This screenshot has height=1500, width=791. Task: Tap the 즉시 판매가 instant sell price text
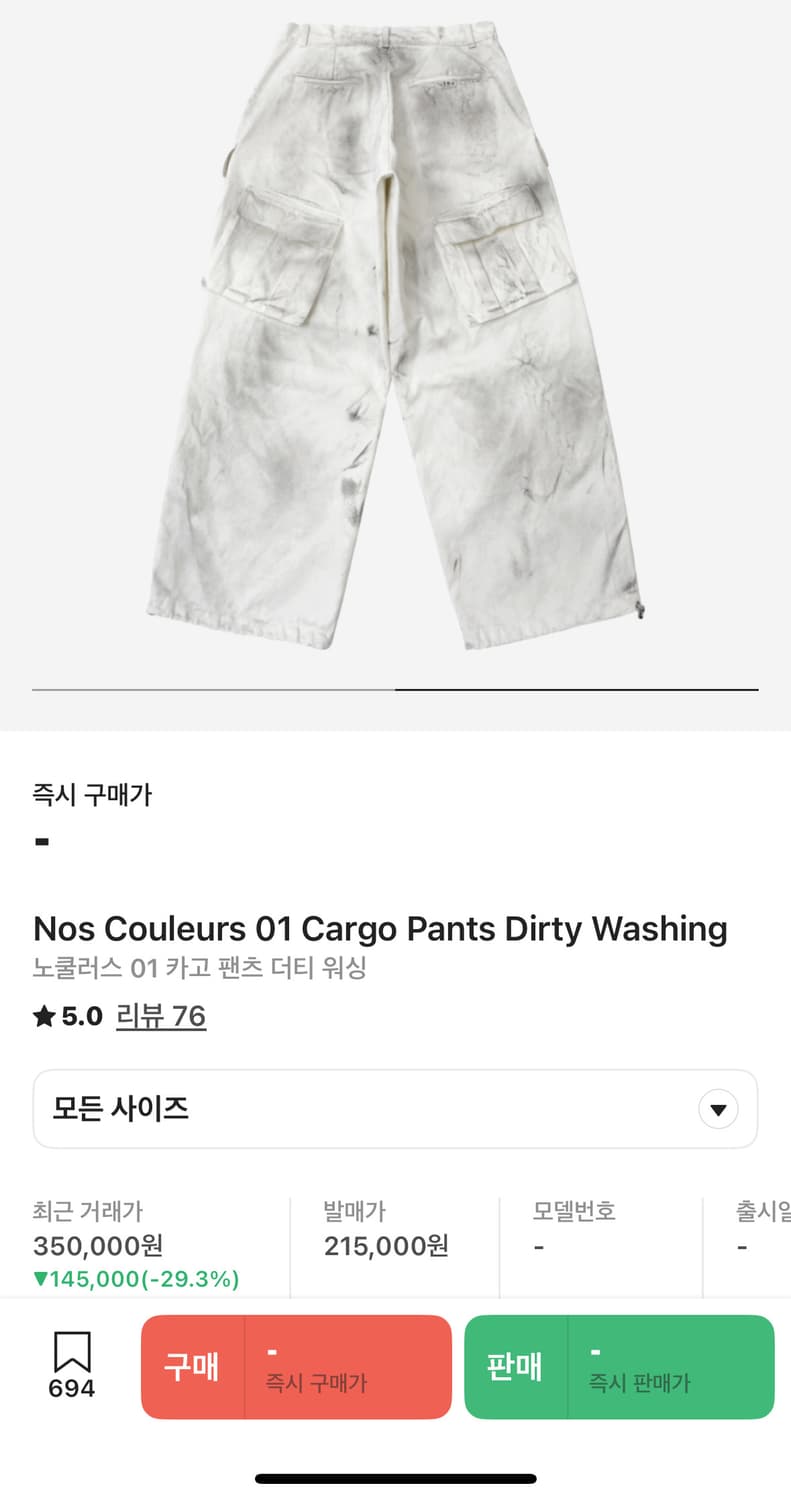(639, 1382)
